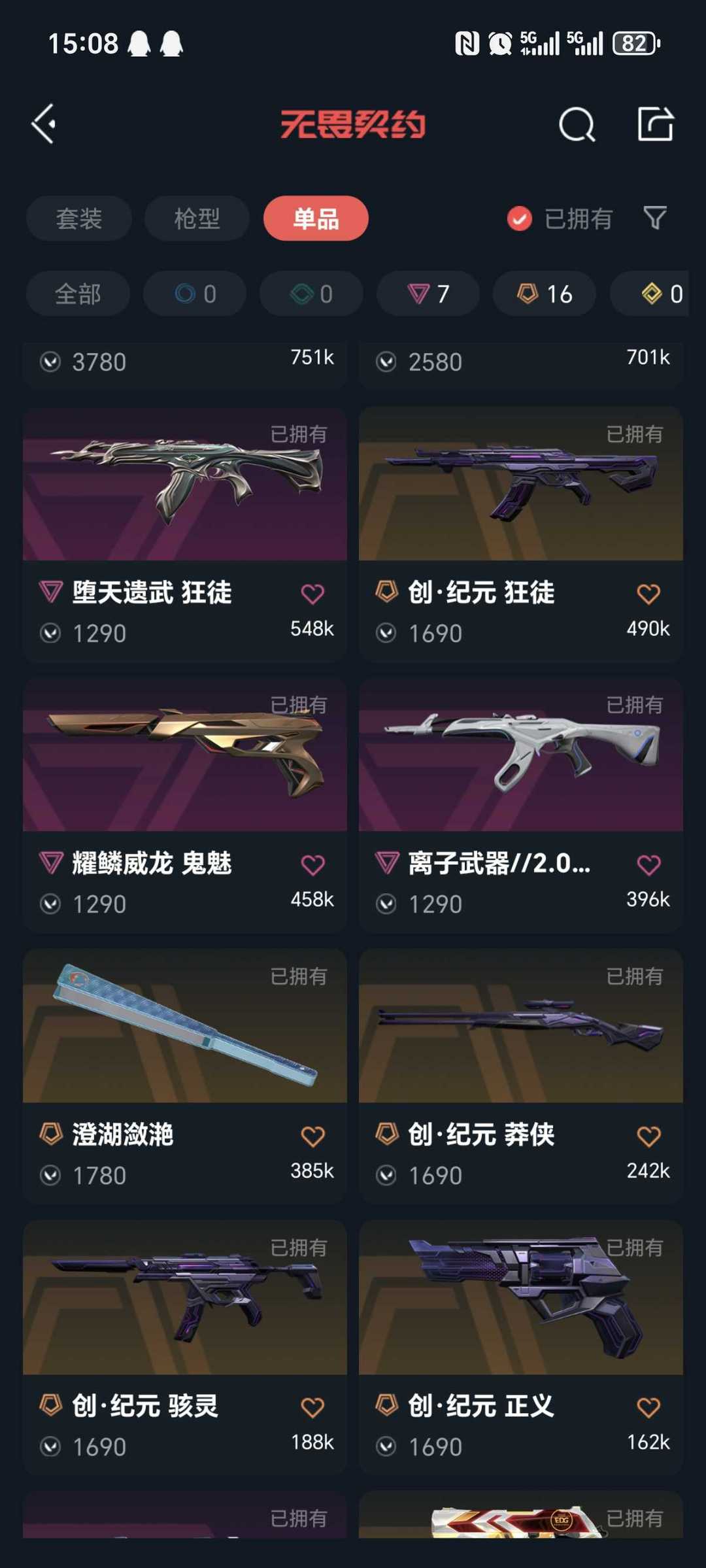Like the 创·纪元 狂徒 skin
Viewport: 706px width, 1568px height.
pyautogui.click(x=648, y=594)
